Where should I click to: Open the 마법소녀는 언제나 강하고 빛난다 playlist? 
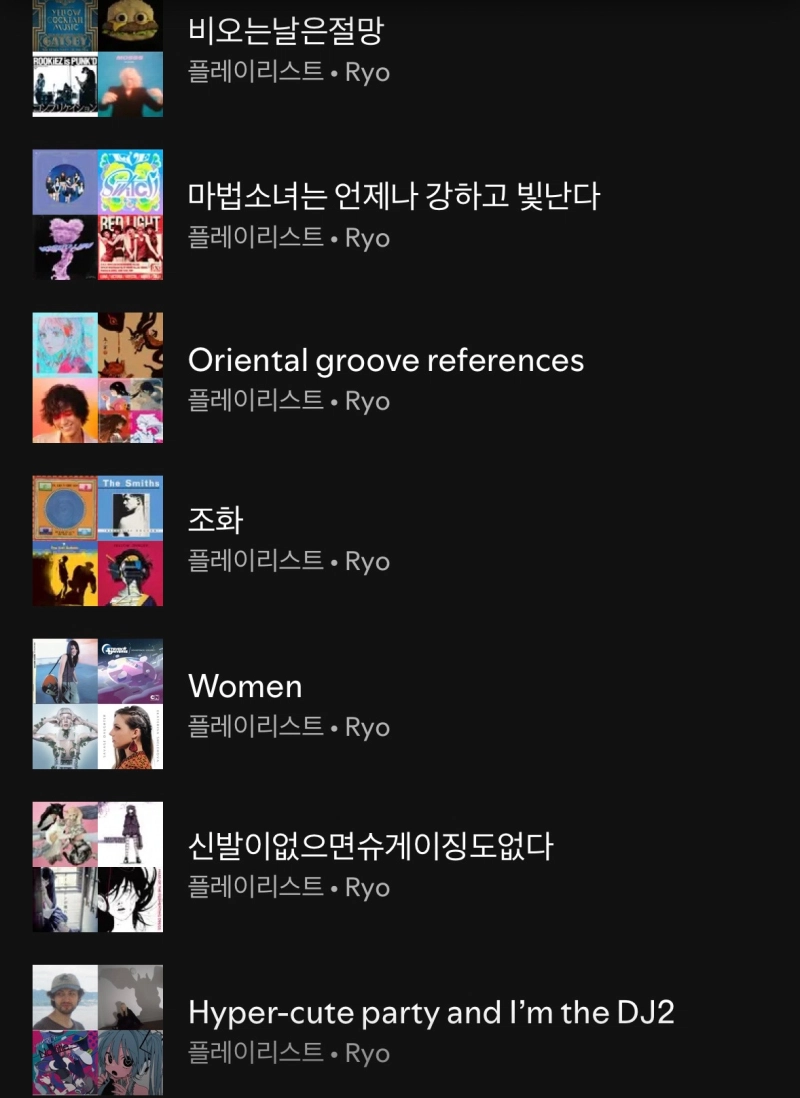coord(393,195)
